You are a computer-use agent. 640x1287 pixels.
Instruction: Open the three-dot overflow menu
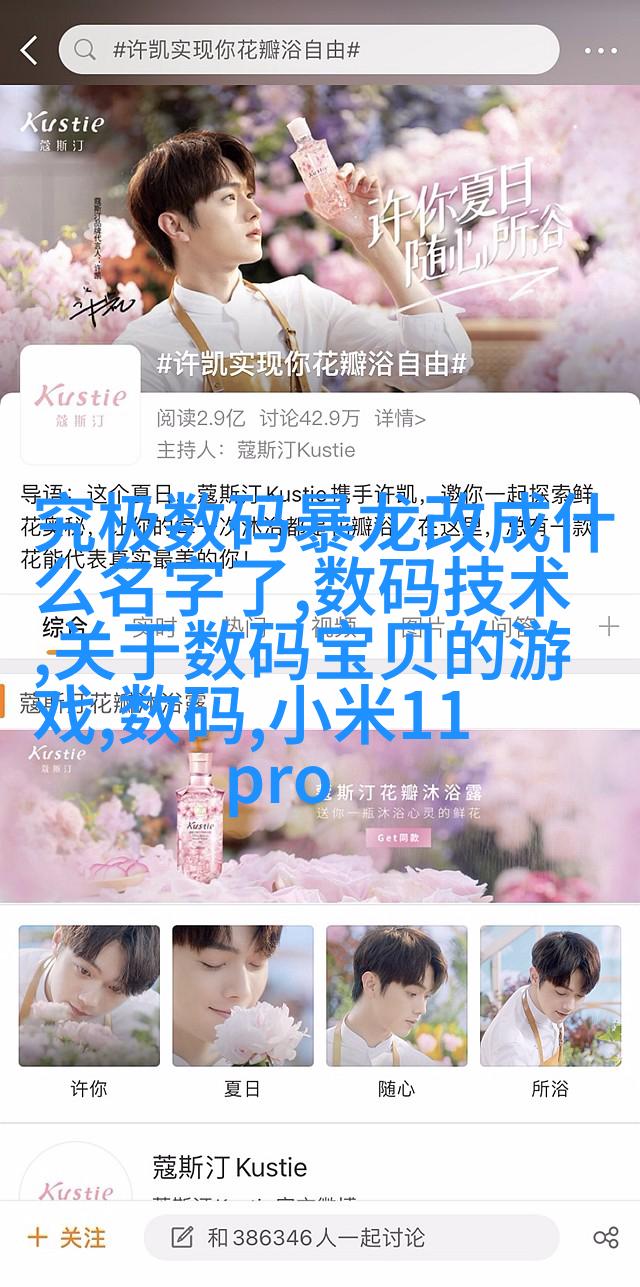pyautogui.click(x=600, y=49)
